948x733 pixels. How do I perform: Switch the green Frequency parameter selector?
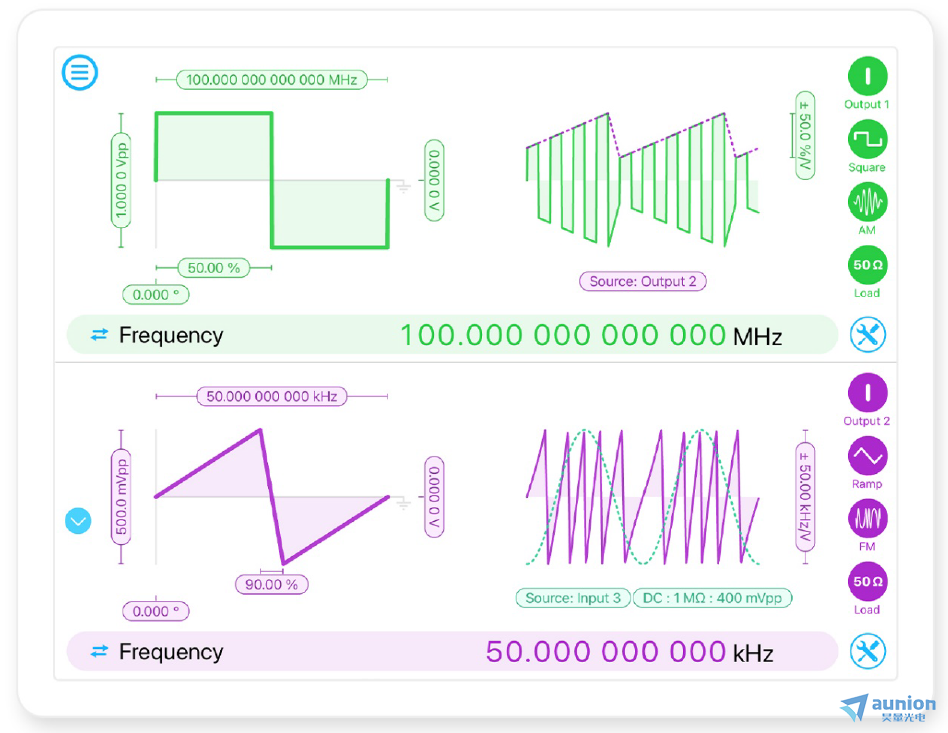[99, 335]
